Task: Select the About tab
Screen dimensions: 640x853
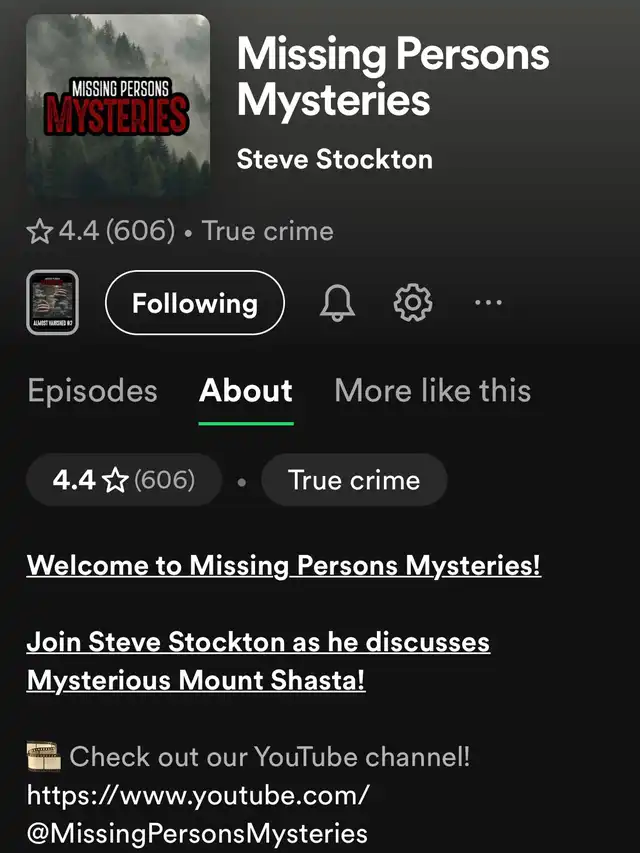Action: [246, 390]
